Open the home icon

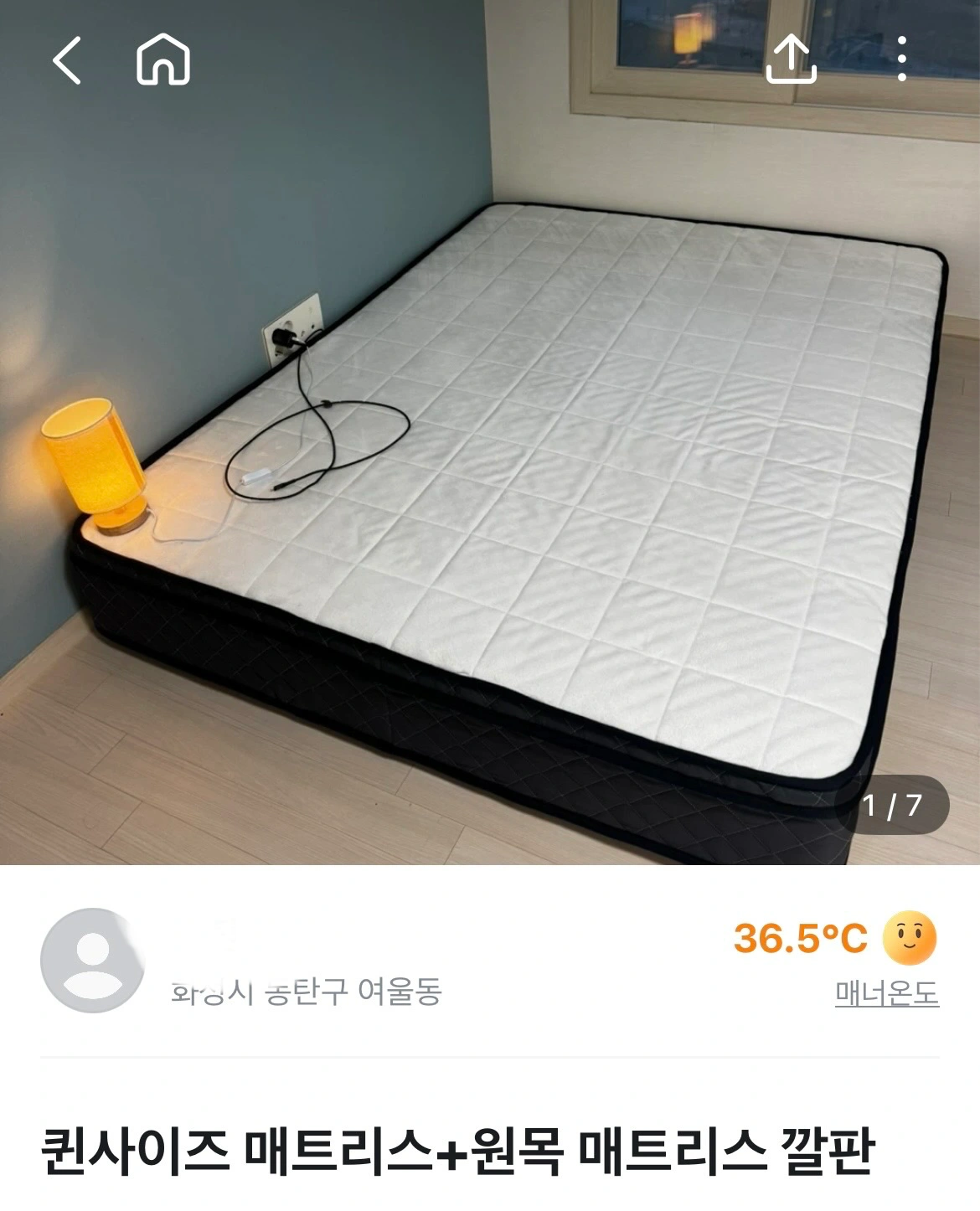tap(163, 59)
